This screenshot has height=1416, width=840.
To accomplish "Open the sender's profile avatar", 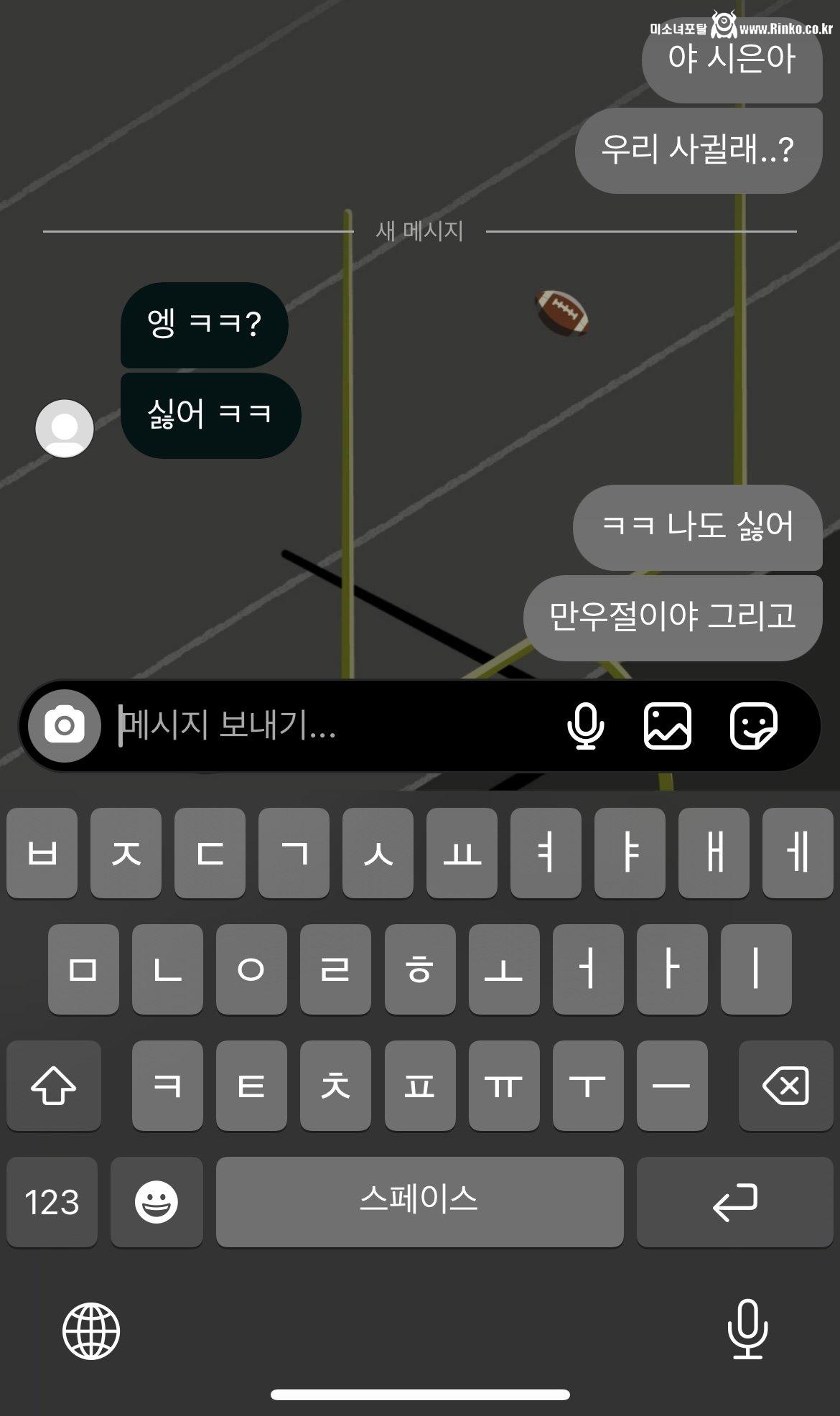I will point(65,428).
